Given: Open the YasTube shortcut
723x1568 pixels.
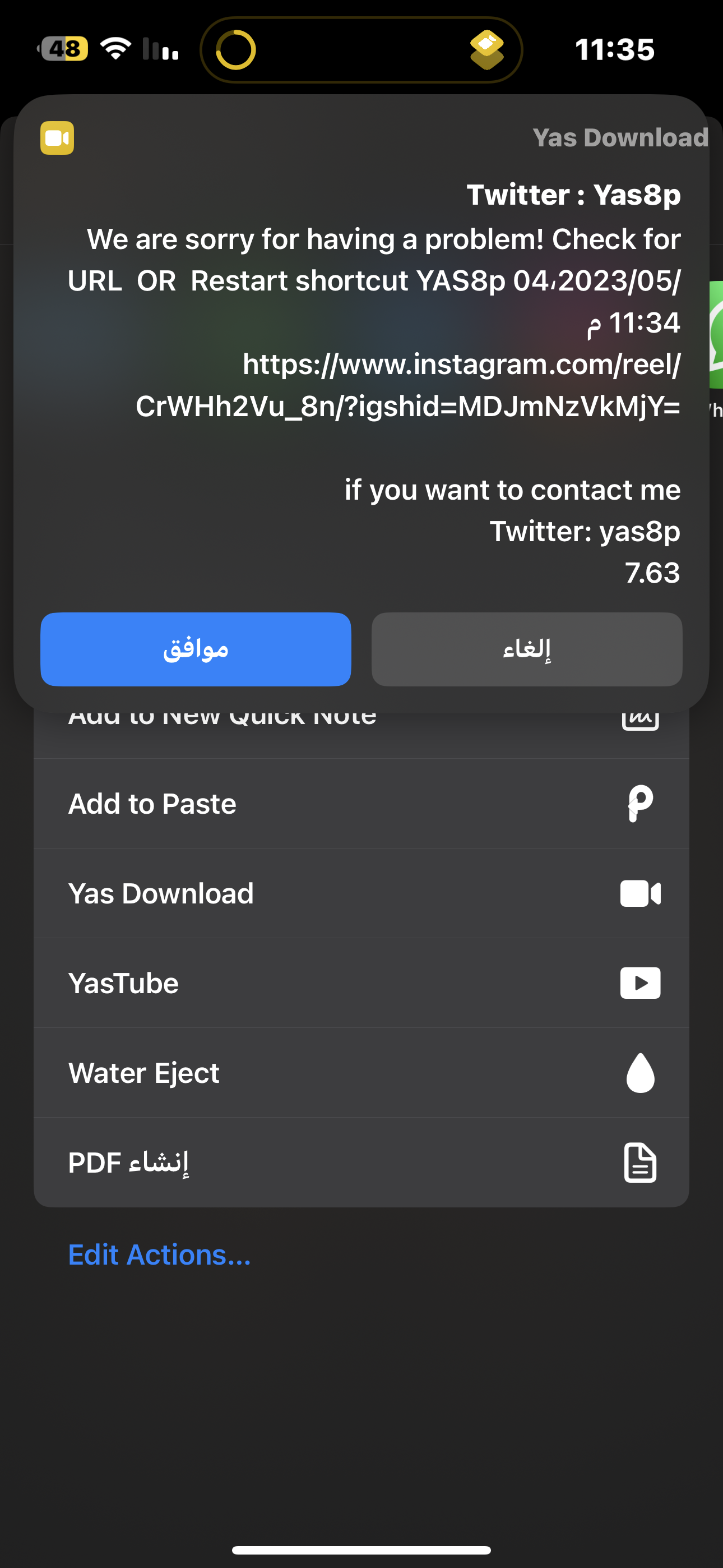Looking at the screenshot, I should (x=361, y=983).
